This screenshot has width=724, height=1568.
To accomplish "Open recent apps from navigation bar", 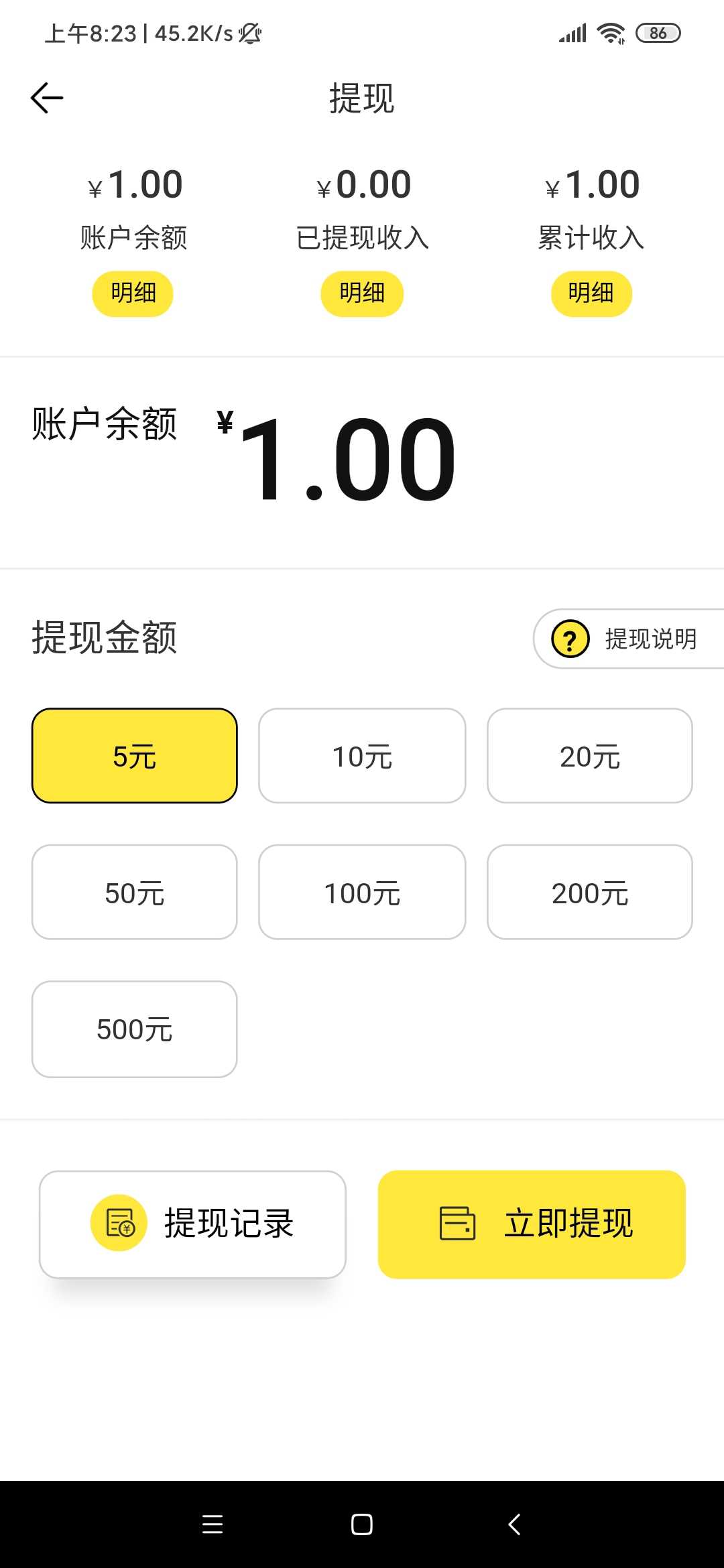I will (213, 1524).
